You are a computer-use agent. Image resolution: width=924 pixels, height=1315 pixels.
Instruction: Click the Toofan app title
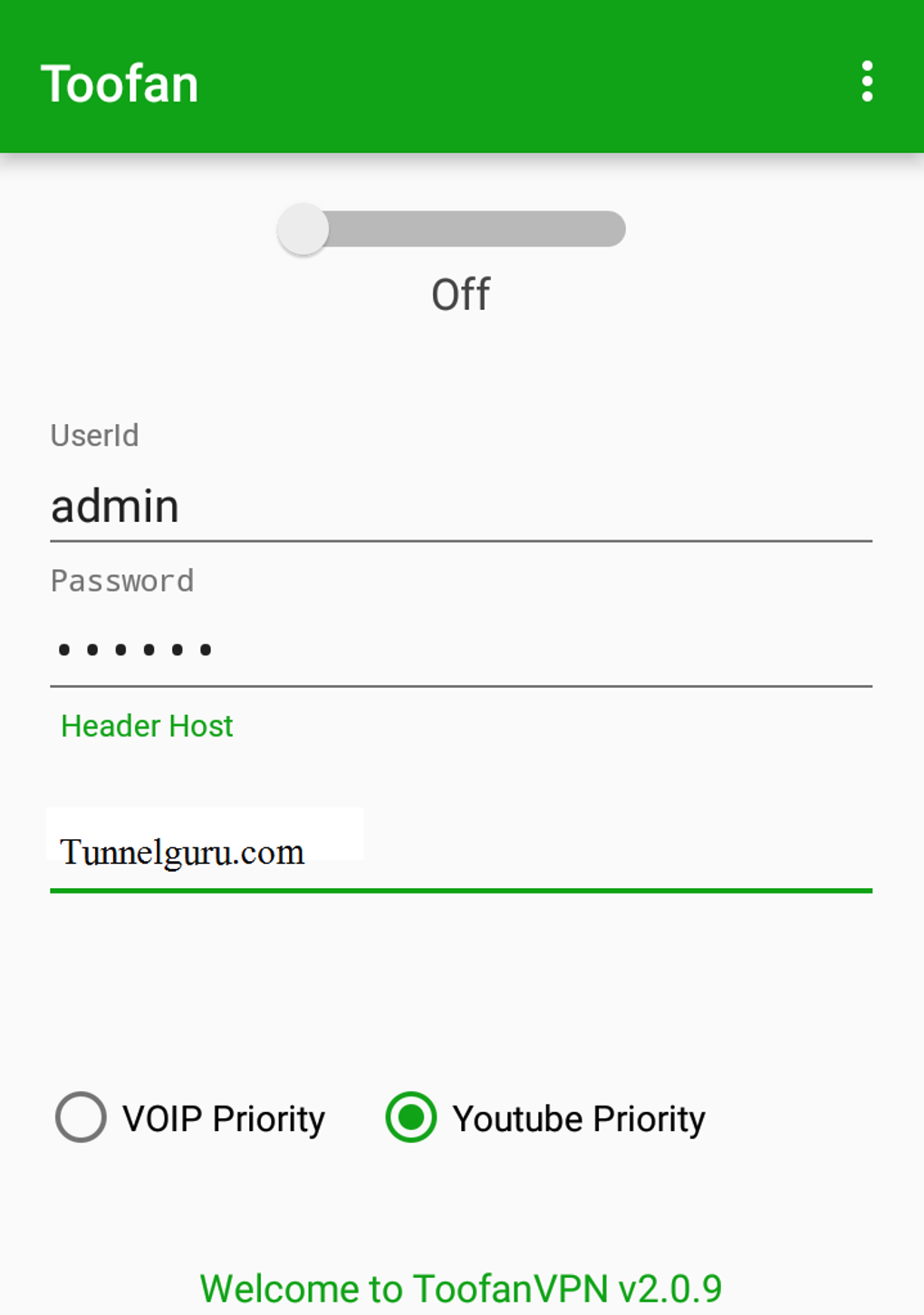click(119, 83)
